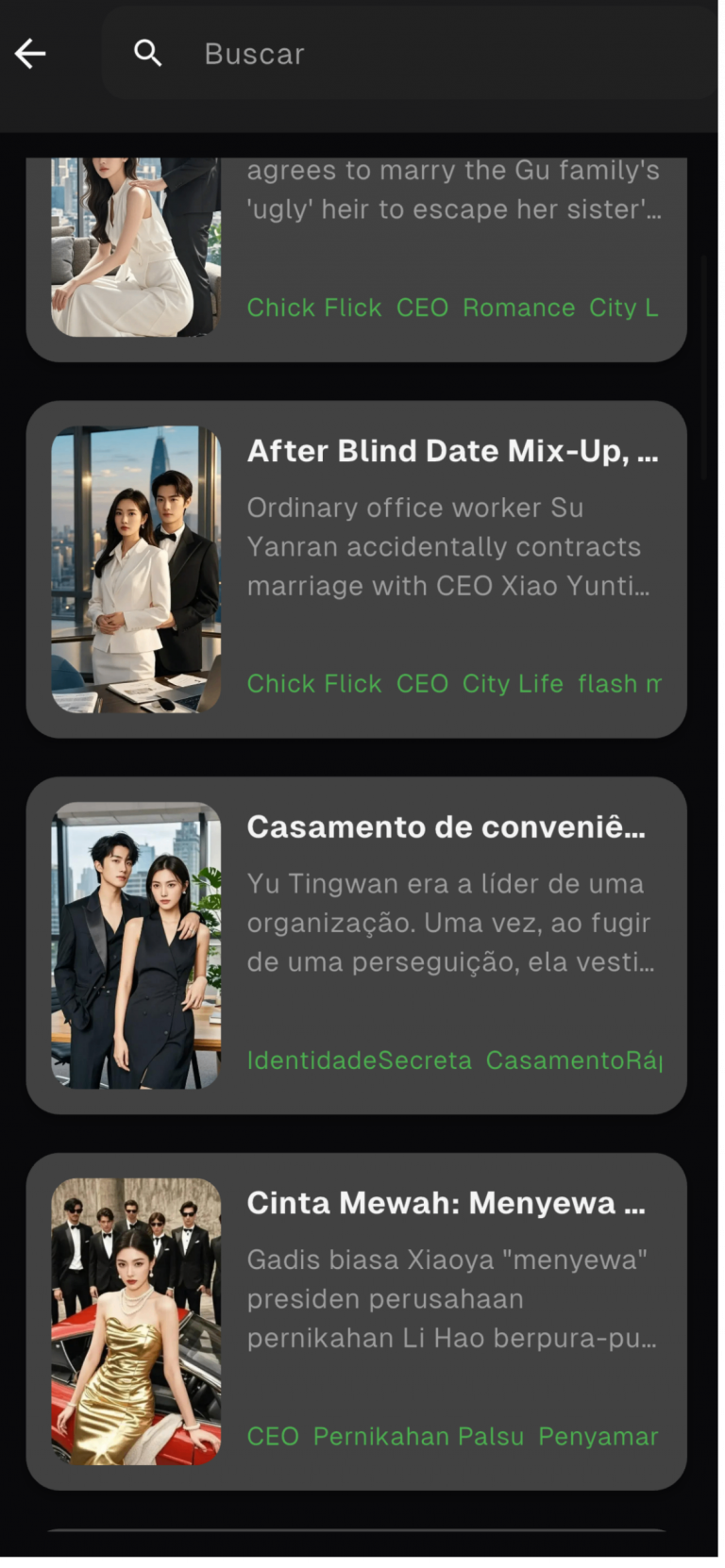Go back using the arrow icon
The height and width of the screenshot is (1568, 725).
click(x=30, y=54)
